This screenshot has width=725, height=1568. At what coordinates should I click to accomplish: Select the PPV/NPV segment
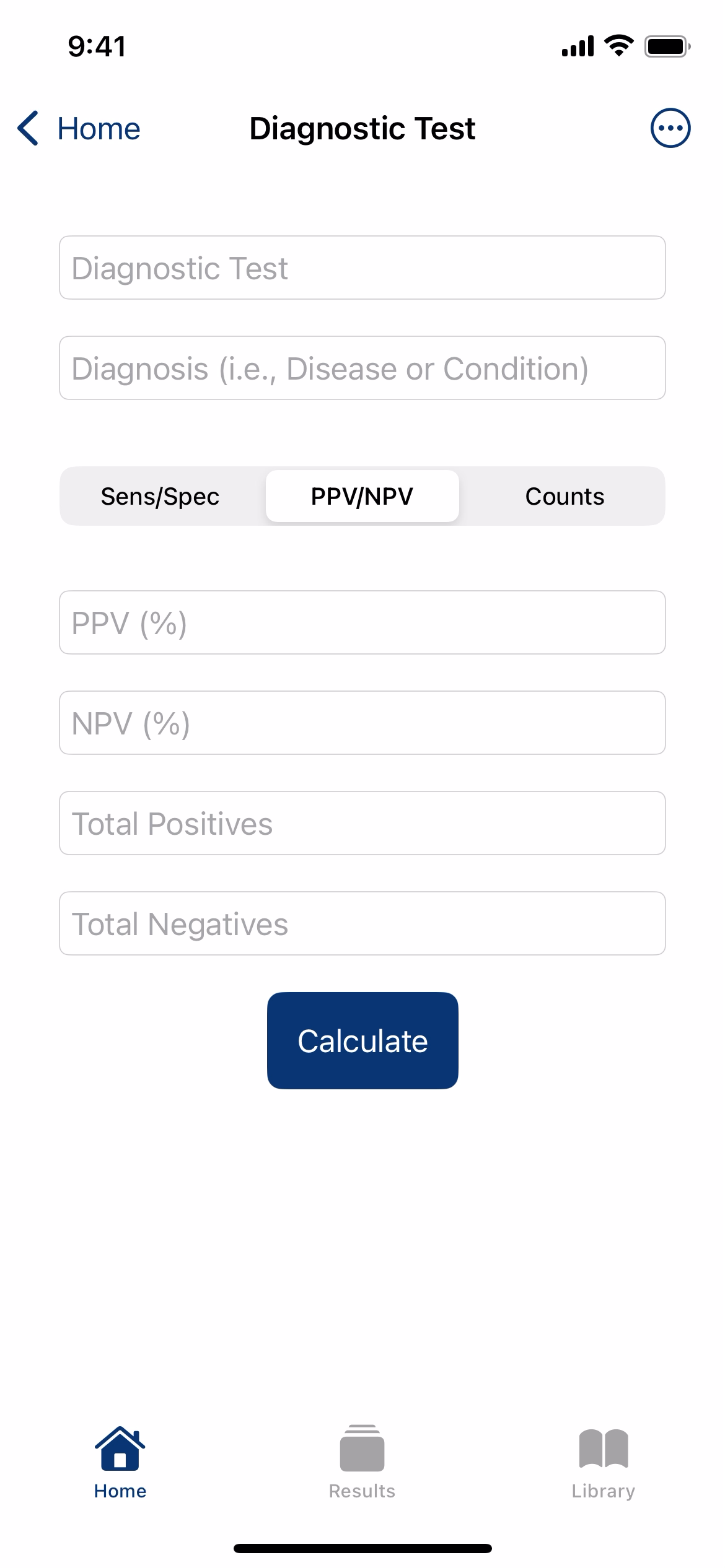tap(362, 496)
